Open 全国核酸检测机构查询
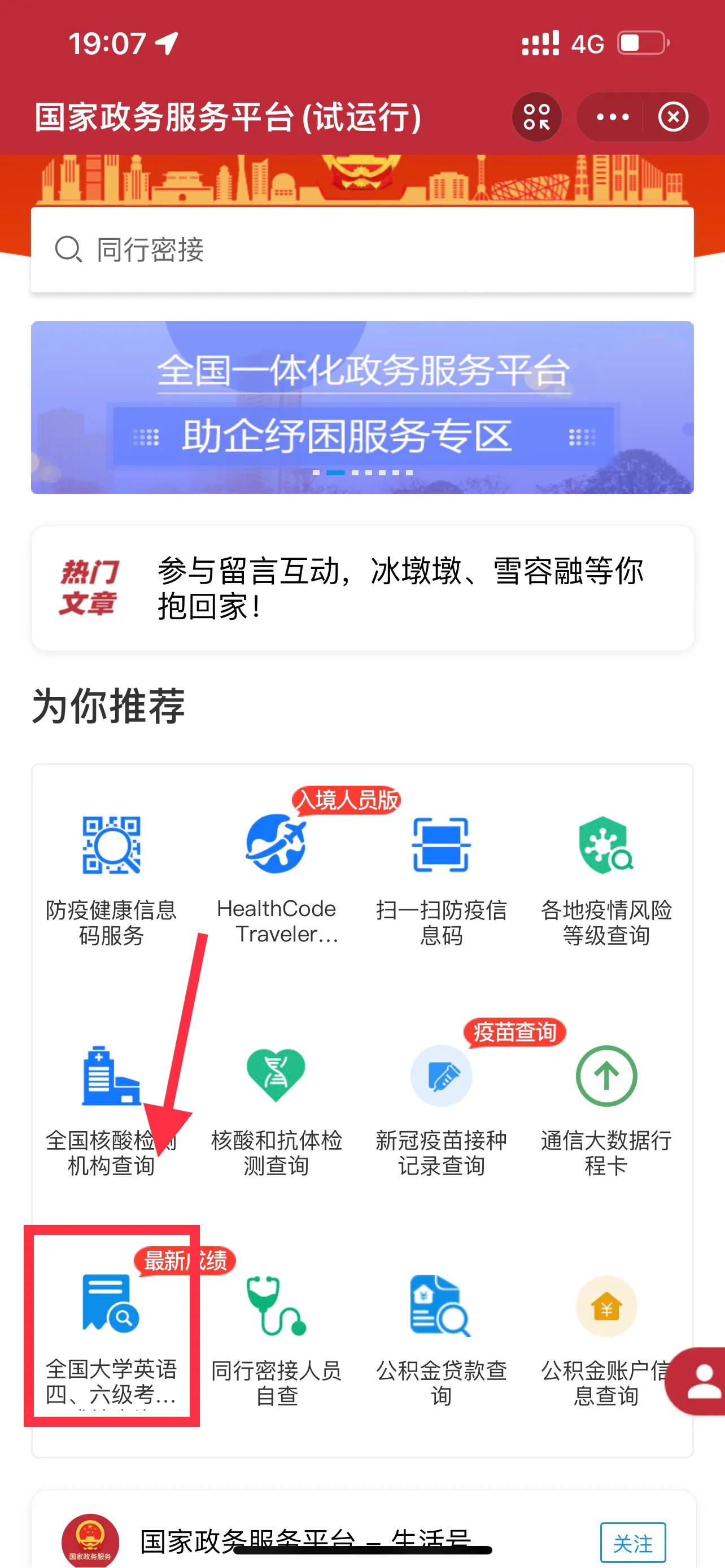This screenshot has width=725, height=1568. coord(111,1108)
